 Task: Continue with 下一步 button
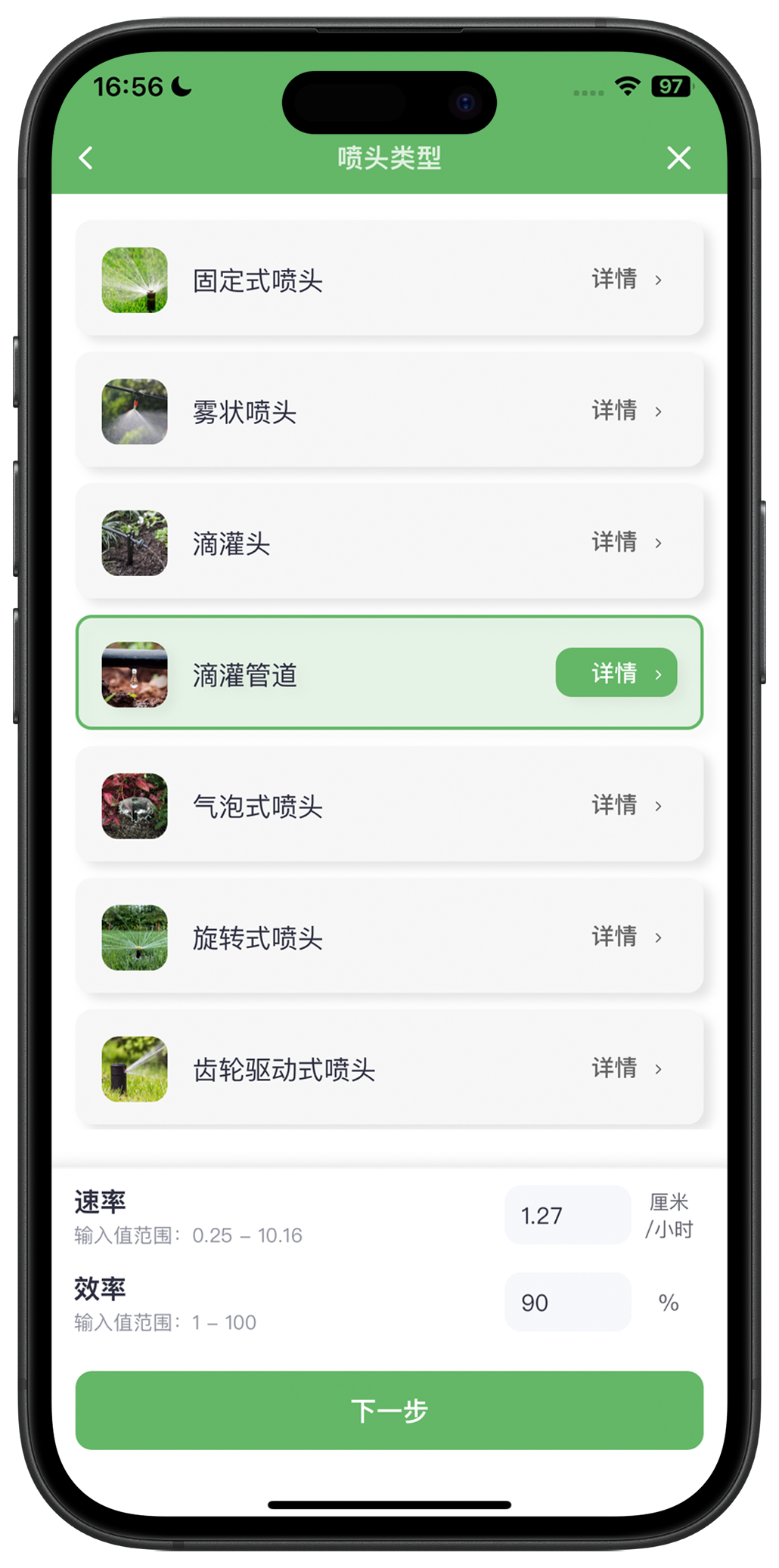click(389, 1410)
